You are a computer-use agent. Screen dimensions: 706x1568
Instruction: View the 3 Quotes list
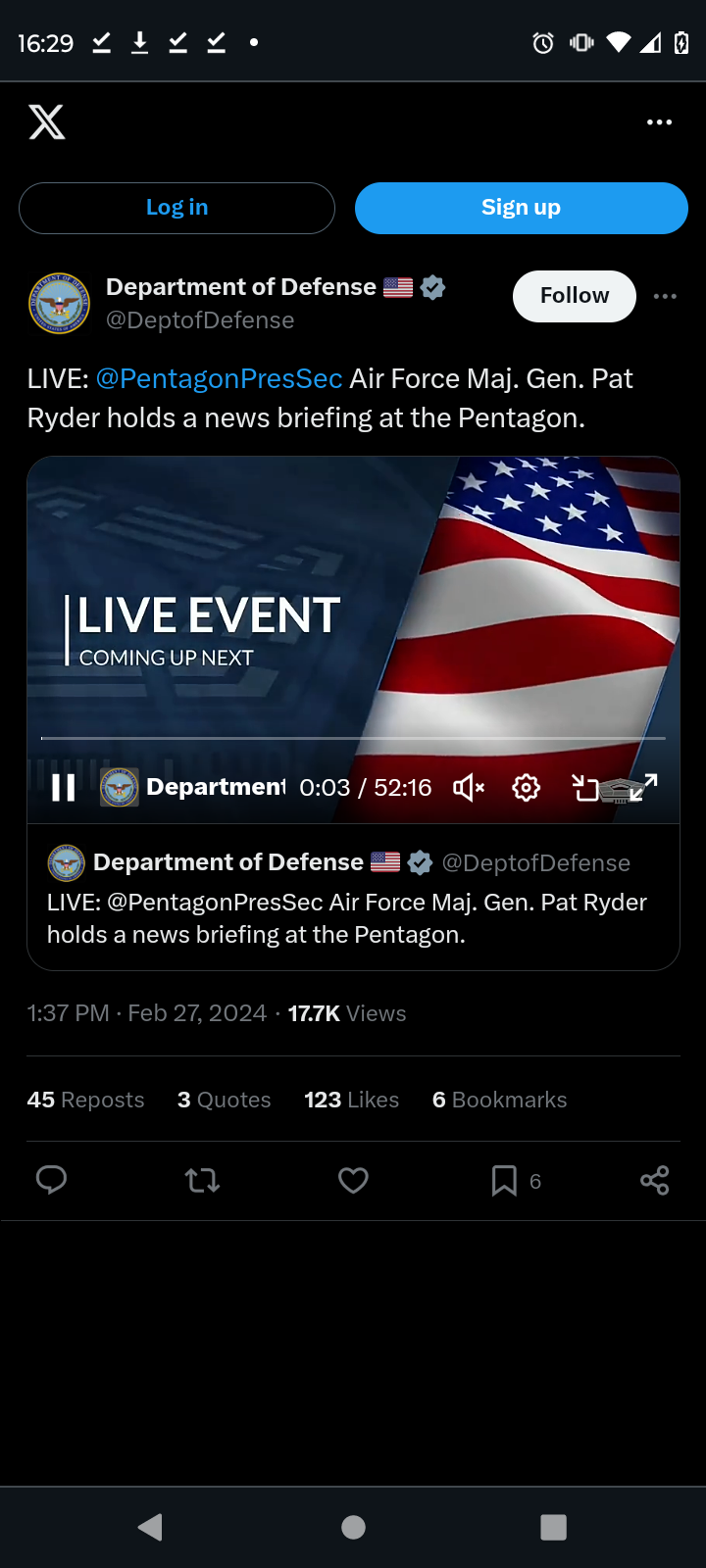click(x=224, y=1100)
